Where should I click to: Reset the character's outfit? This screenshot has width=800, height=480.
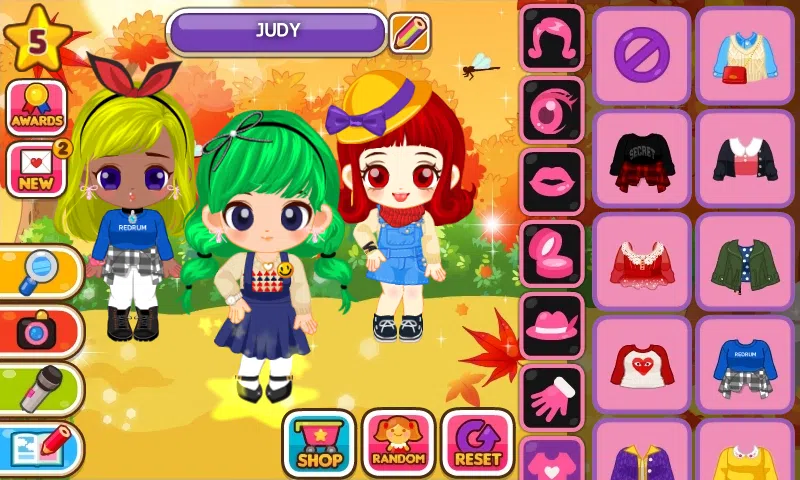point(477,443)
